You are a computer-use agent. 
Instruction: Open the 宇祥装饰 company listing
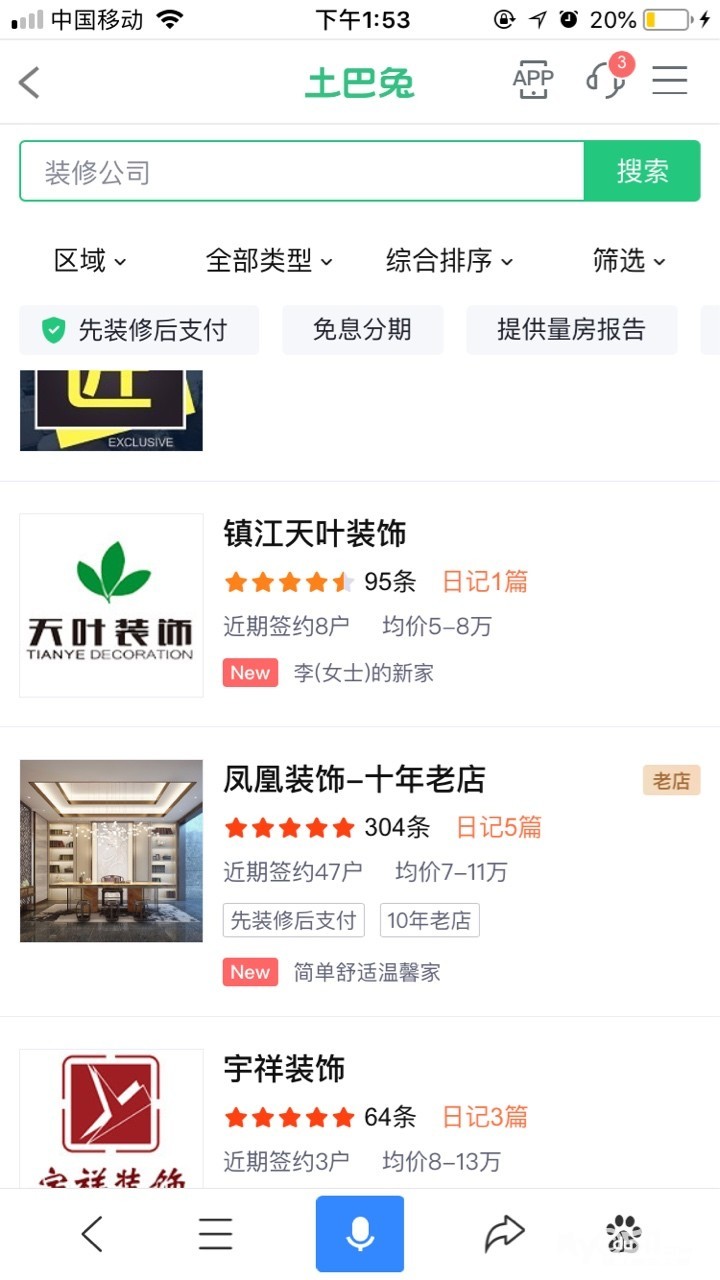[285, 1068]
